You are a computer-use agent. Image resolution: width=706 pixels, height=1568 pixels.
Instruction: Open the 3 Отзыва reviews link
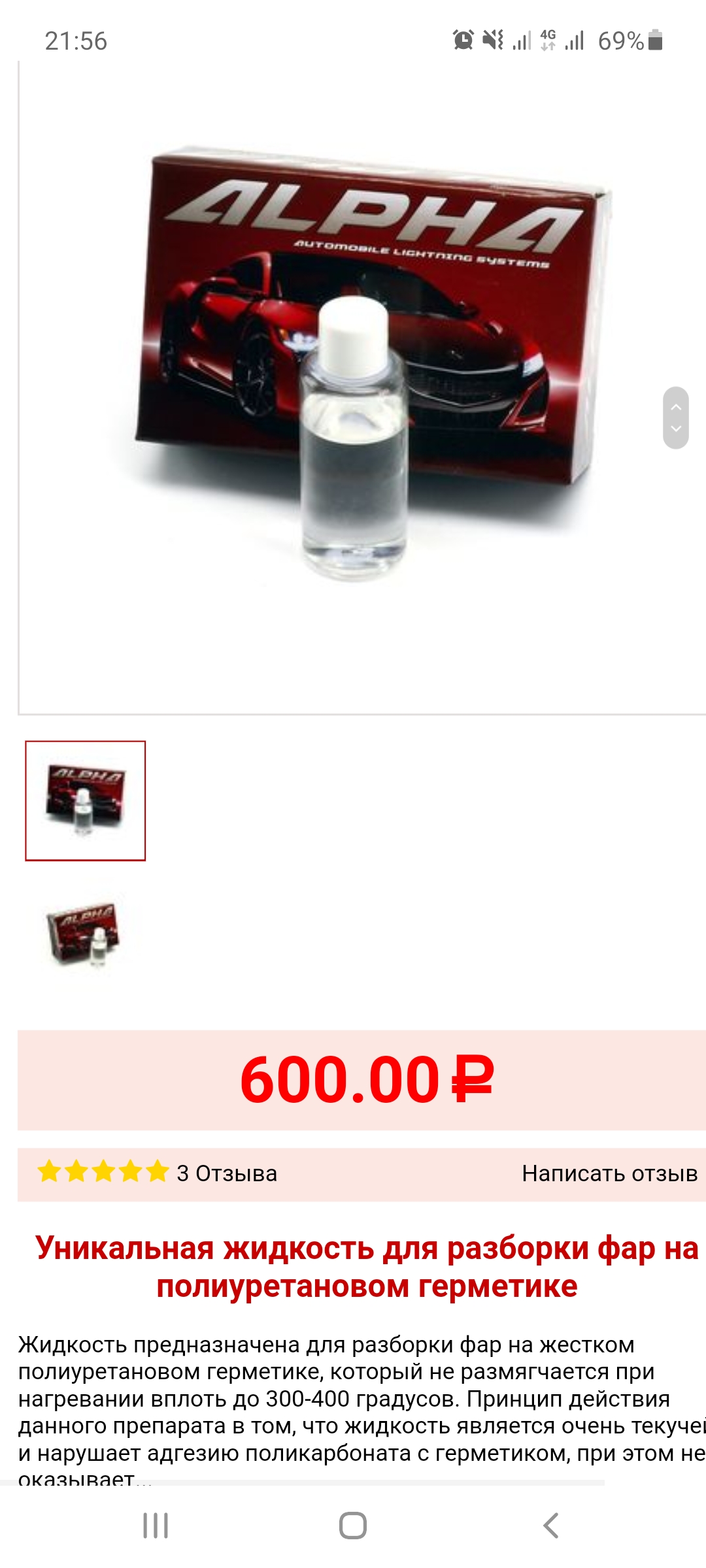tap(226, 1173)
